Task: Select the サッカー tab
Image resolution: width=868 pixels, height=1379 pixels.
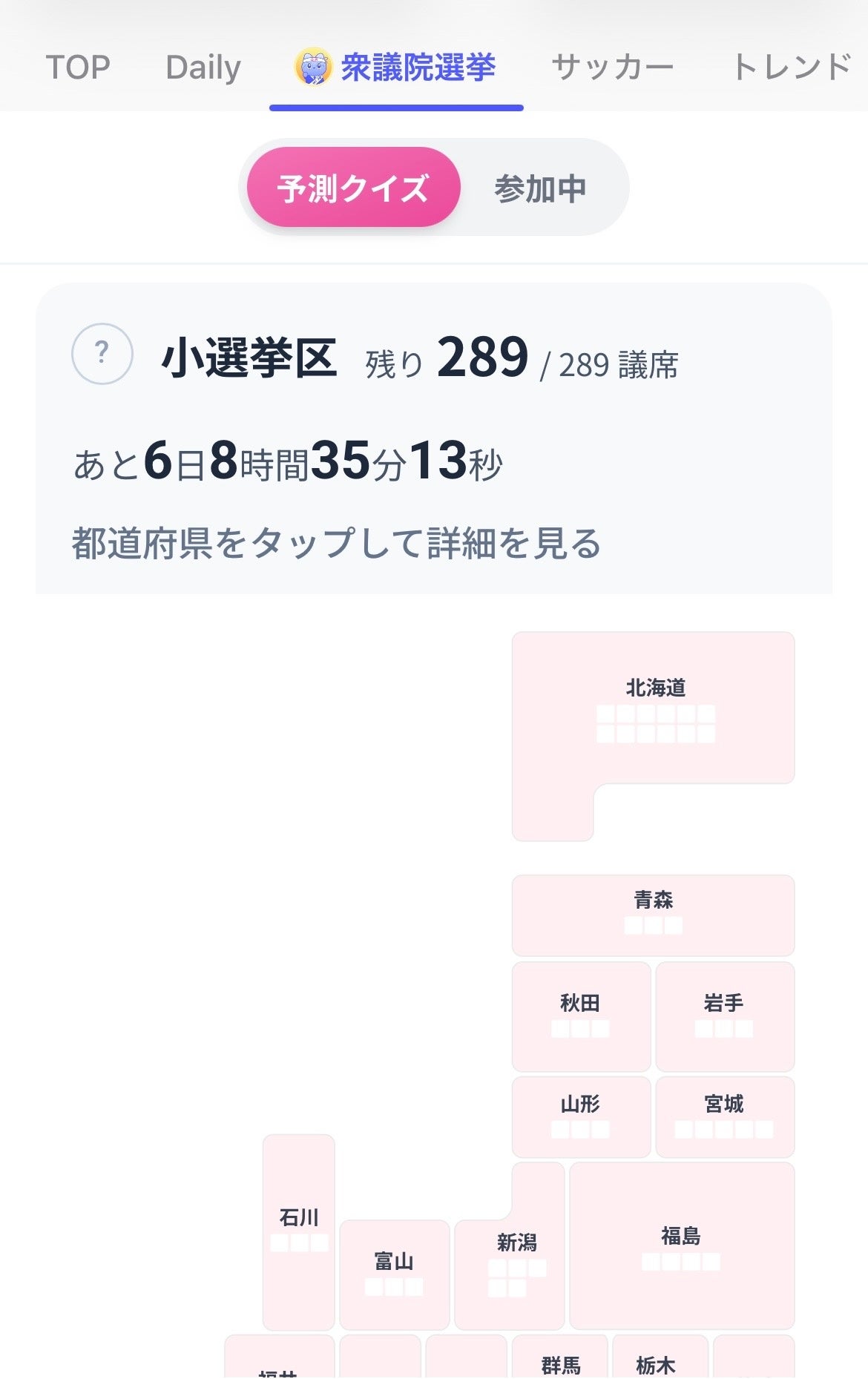Action: [x=612, y=68]
